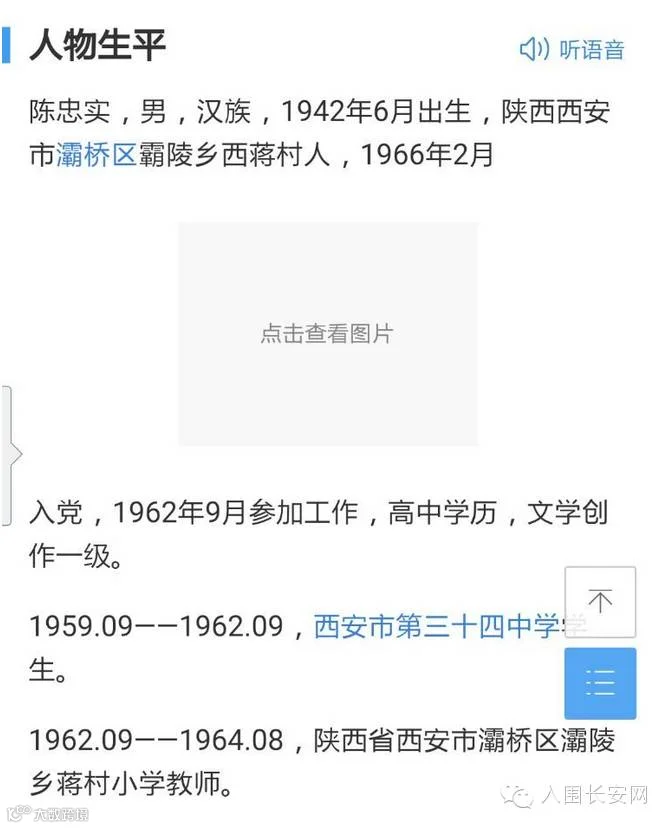The height and width of the screenshot is (828, 669).
Task: Open the blue table of contents button
Action: [600, 683]
